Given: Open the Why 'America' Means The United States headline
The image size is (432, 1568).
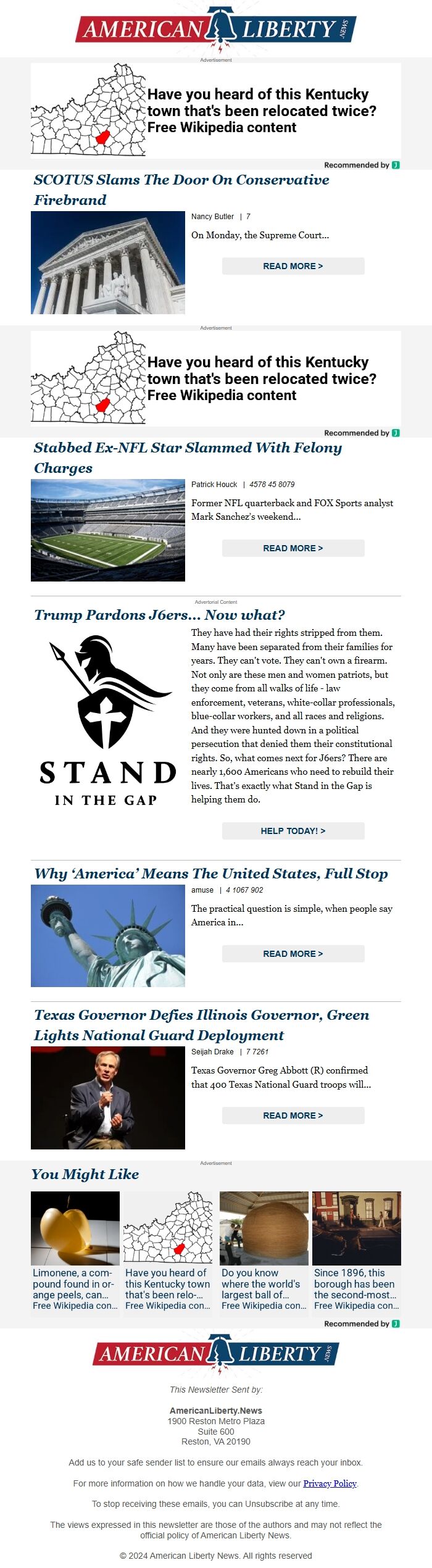Looking at the screenshot, I should [x=211, y=874].
